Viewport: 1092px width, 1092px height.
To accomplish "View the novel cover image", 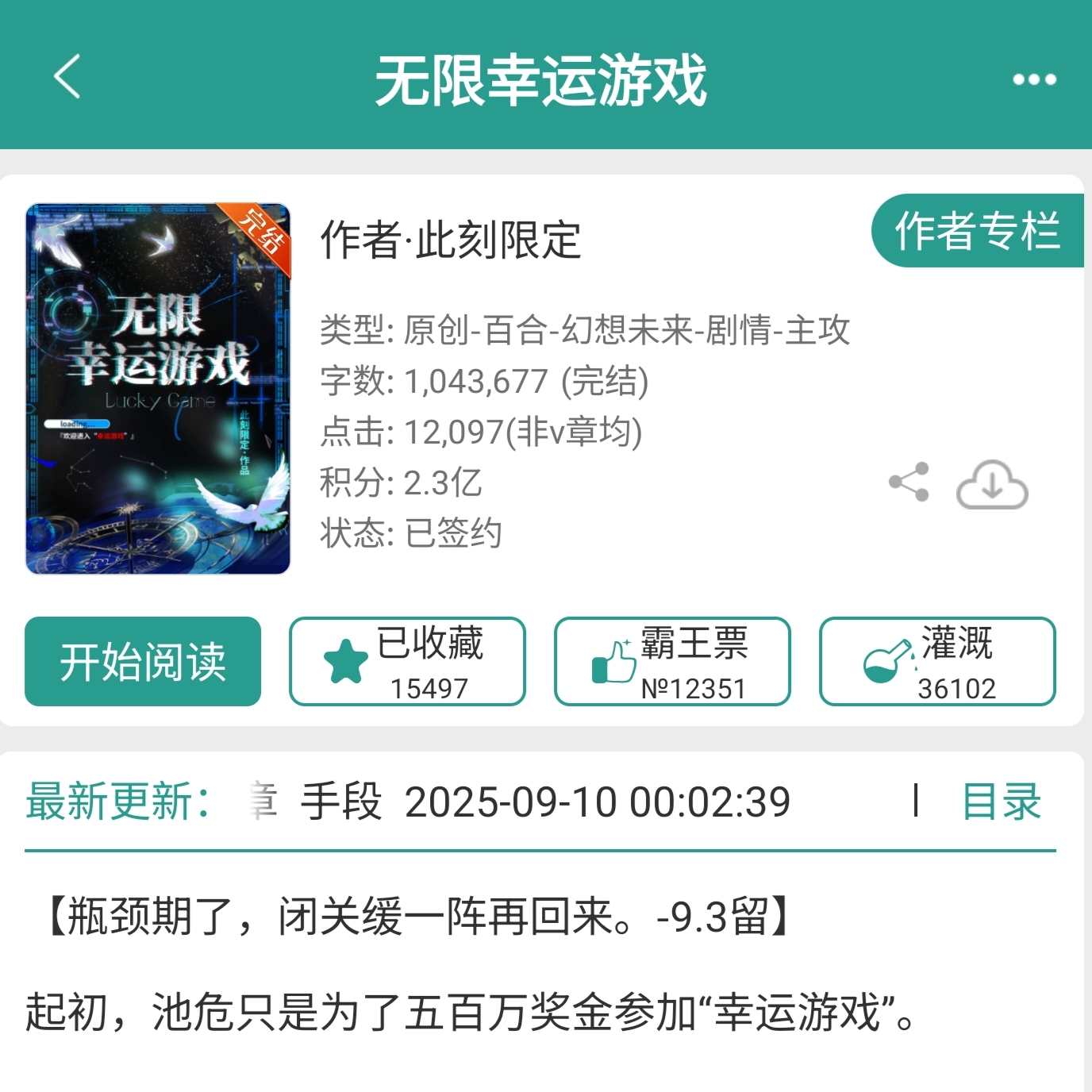I will 158,389.
